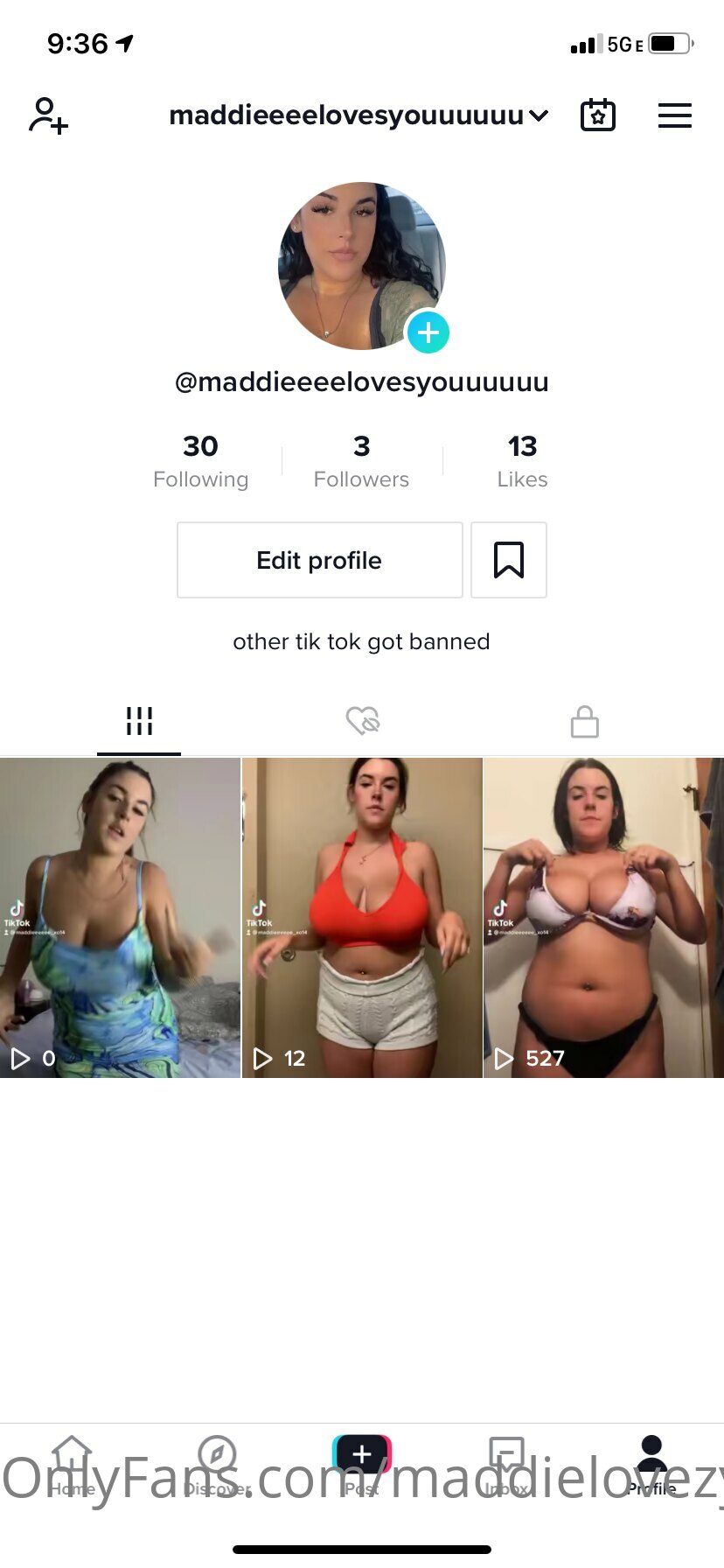Image resolution: width=724 pixels, height=1568 pixels.
Task: Change profile photo with plus badge
Action: tap(428, 332)
